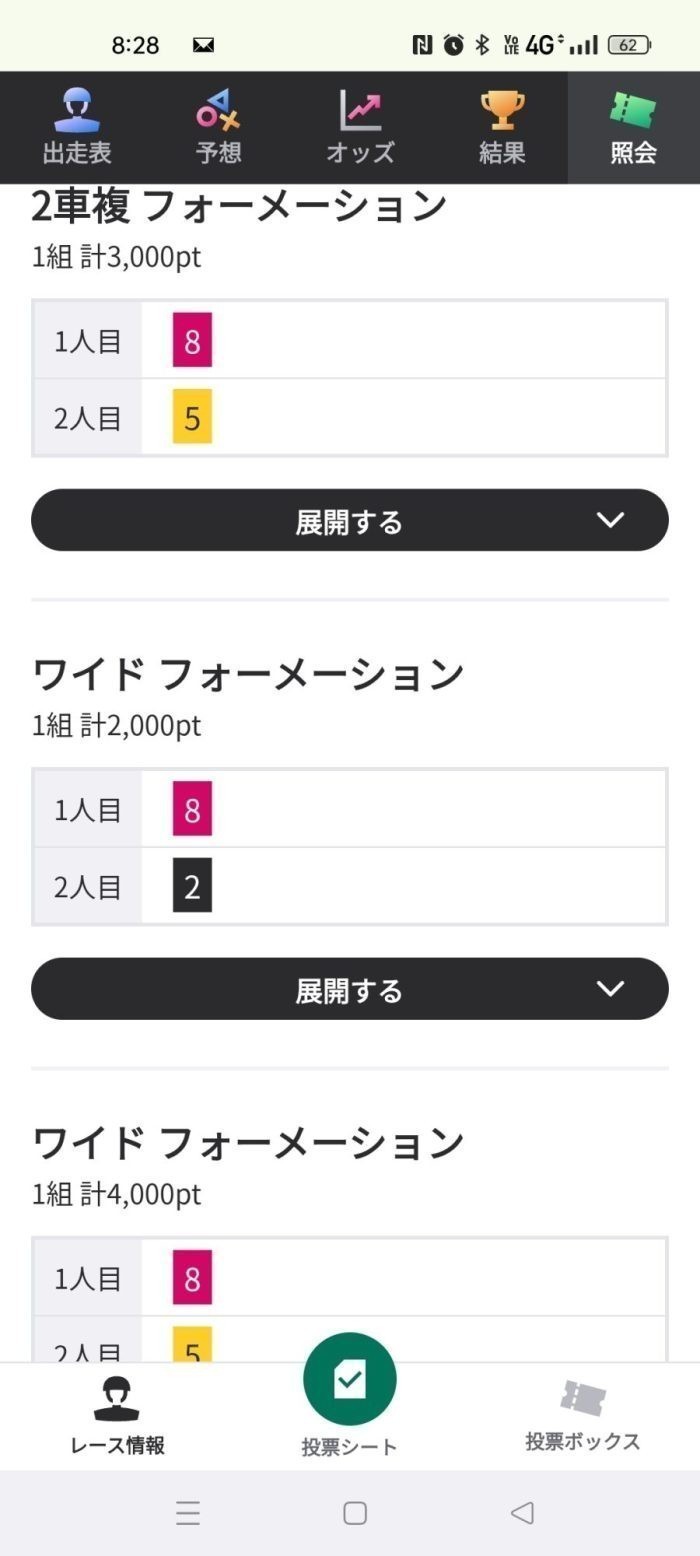The width and height of the screenshot is (700, 1556).
Task: Open the 予想 tab
Action: pos(218,127)
